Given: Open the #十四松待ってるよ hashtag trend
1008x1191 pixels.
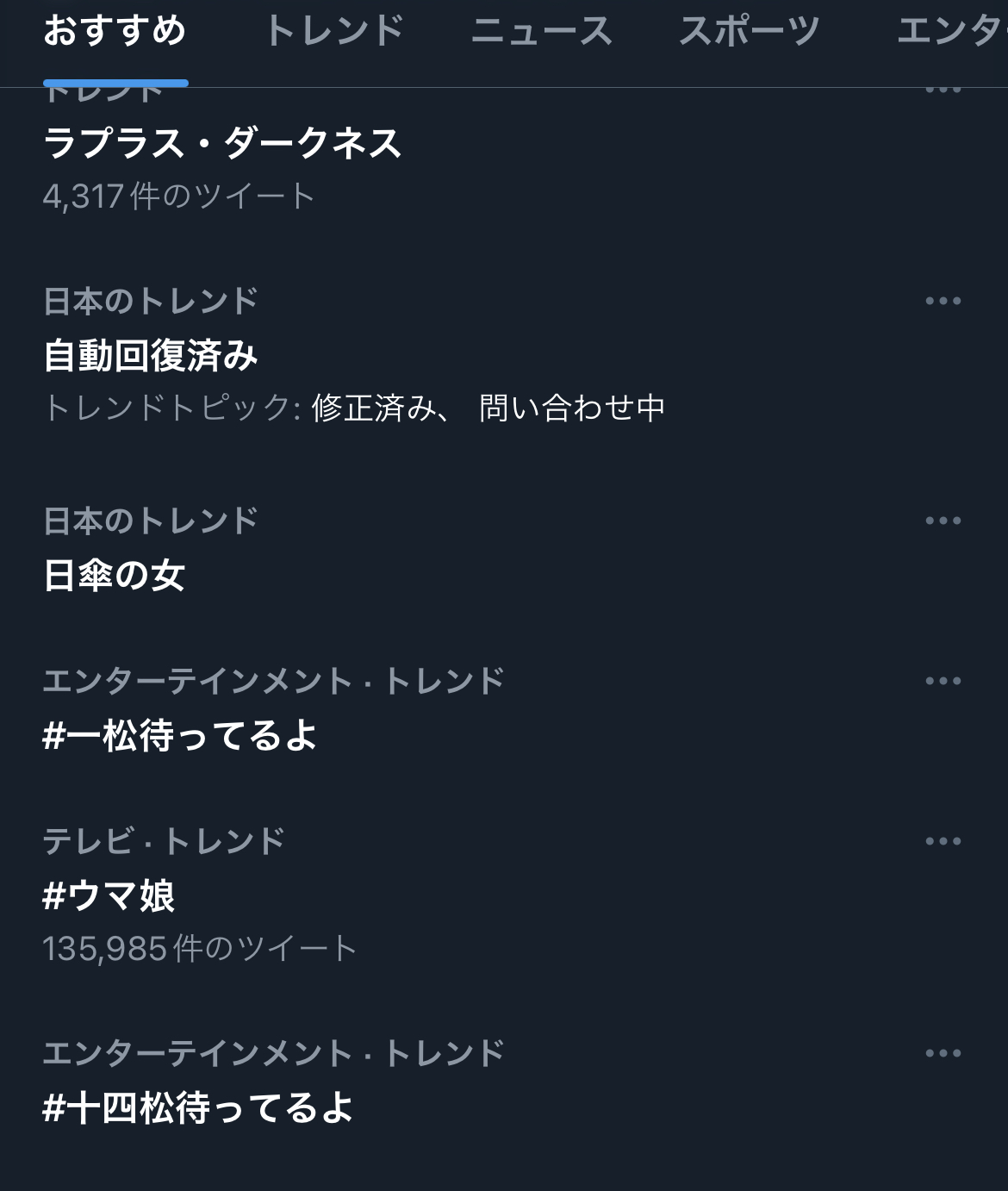Looking at the screenshot, I should coord(198,1107).
